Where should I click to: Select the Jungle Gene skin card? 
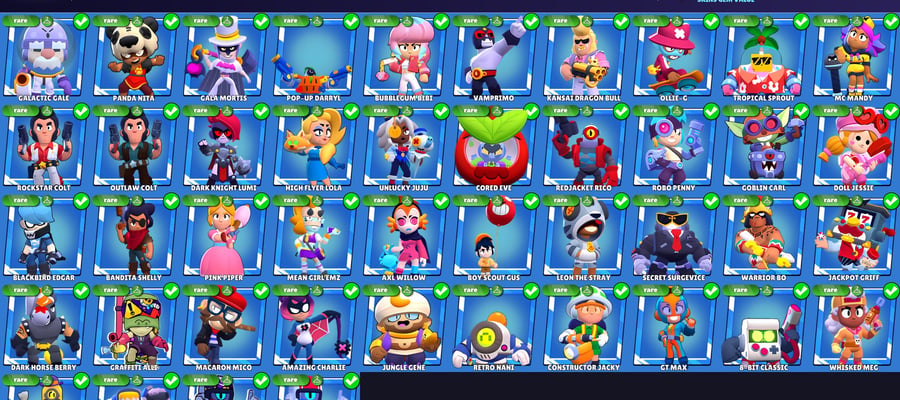click(405, 327)
